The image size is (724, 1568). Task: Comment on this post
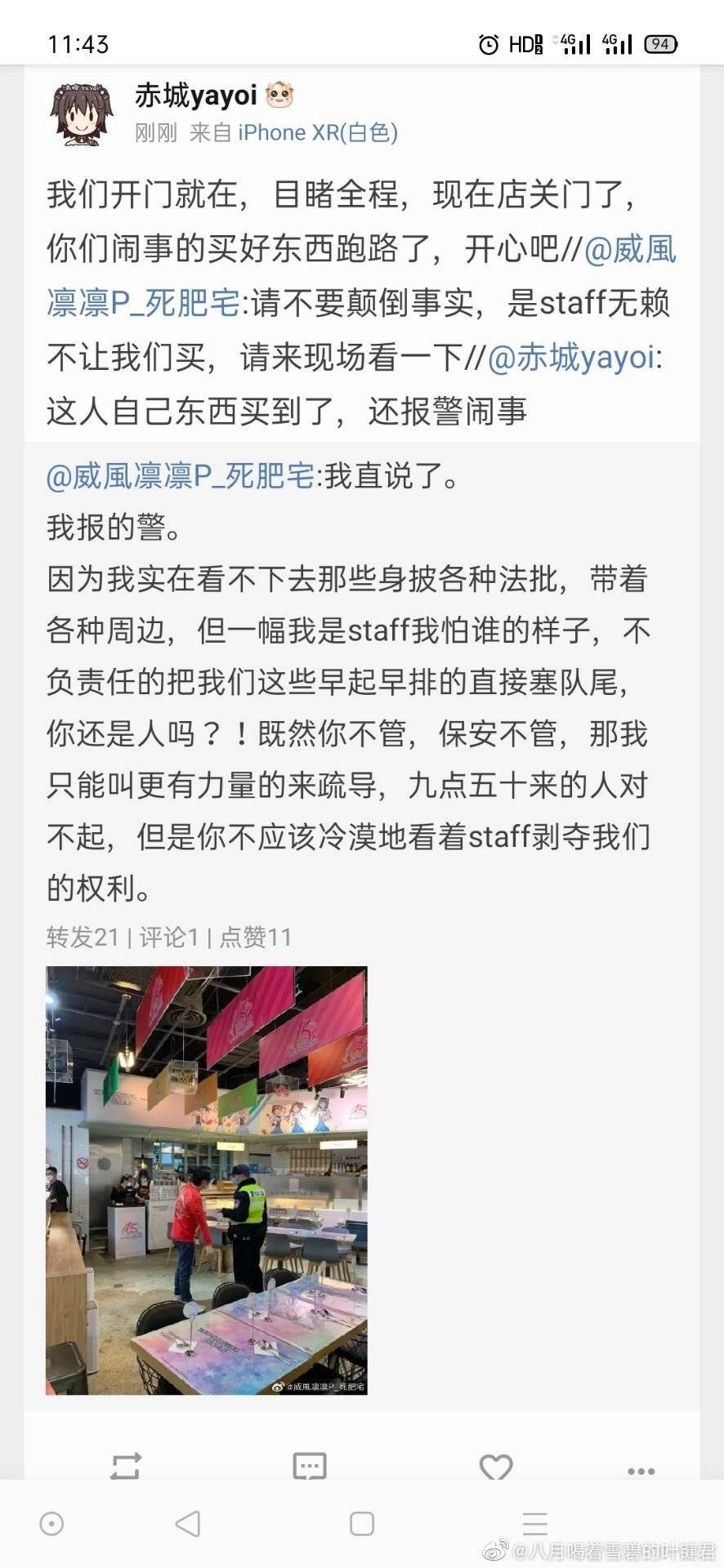click(310, 1467)
